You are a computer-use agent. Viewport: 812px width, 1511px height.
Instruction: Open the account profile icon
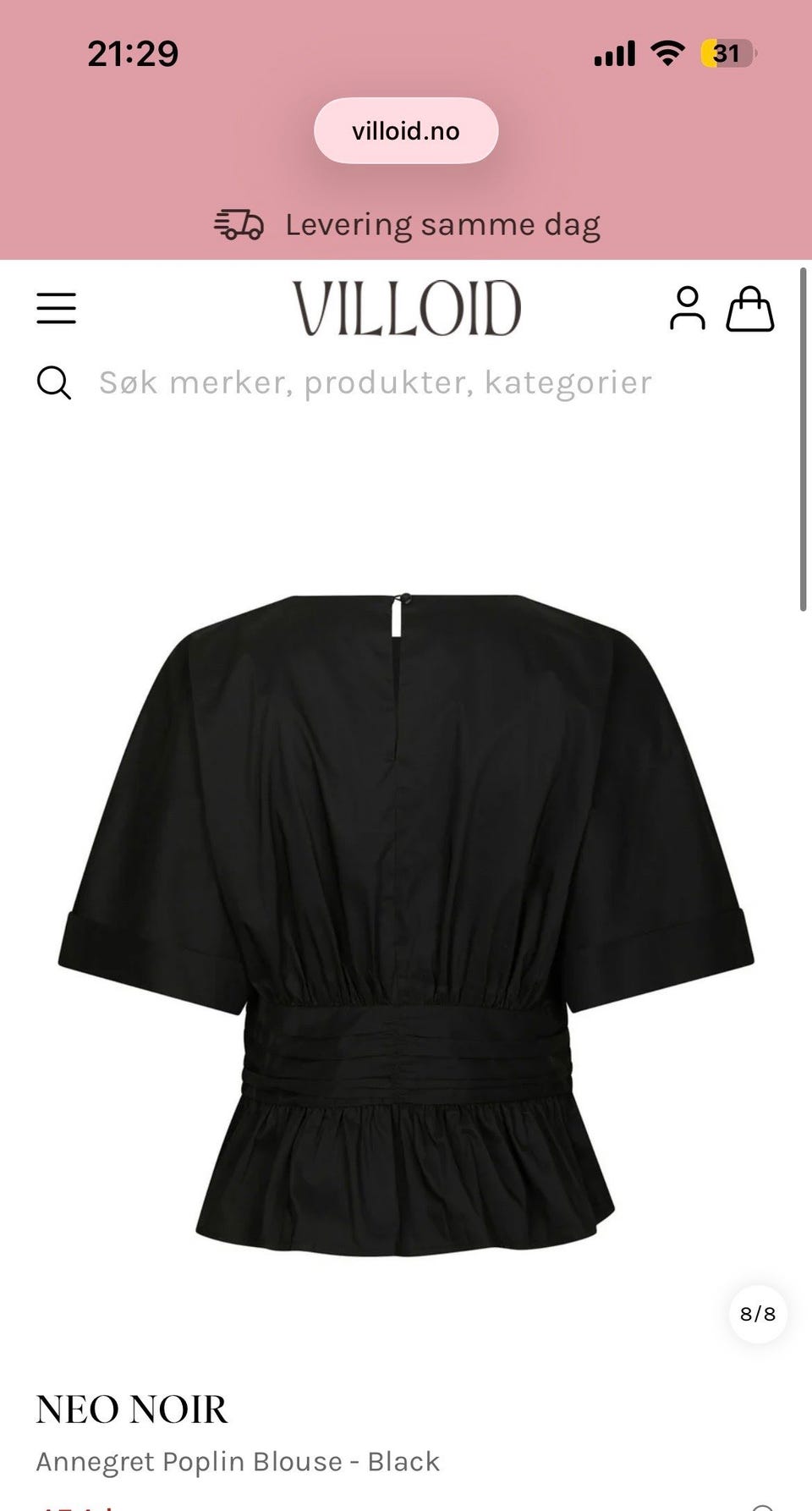point(687,308)
